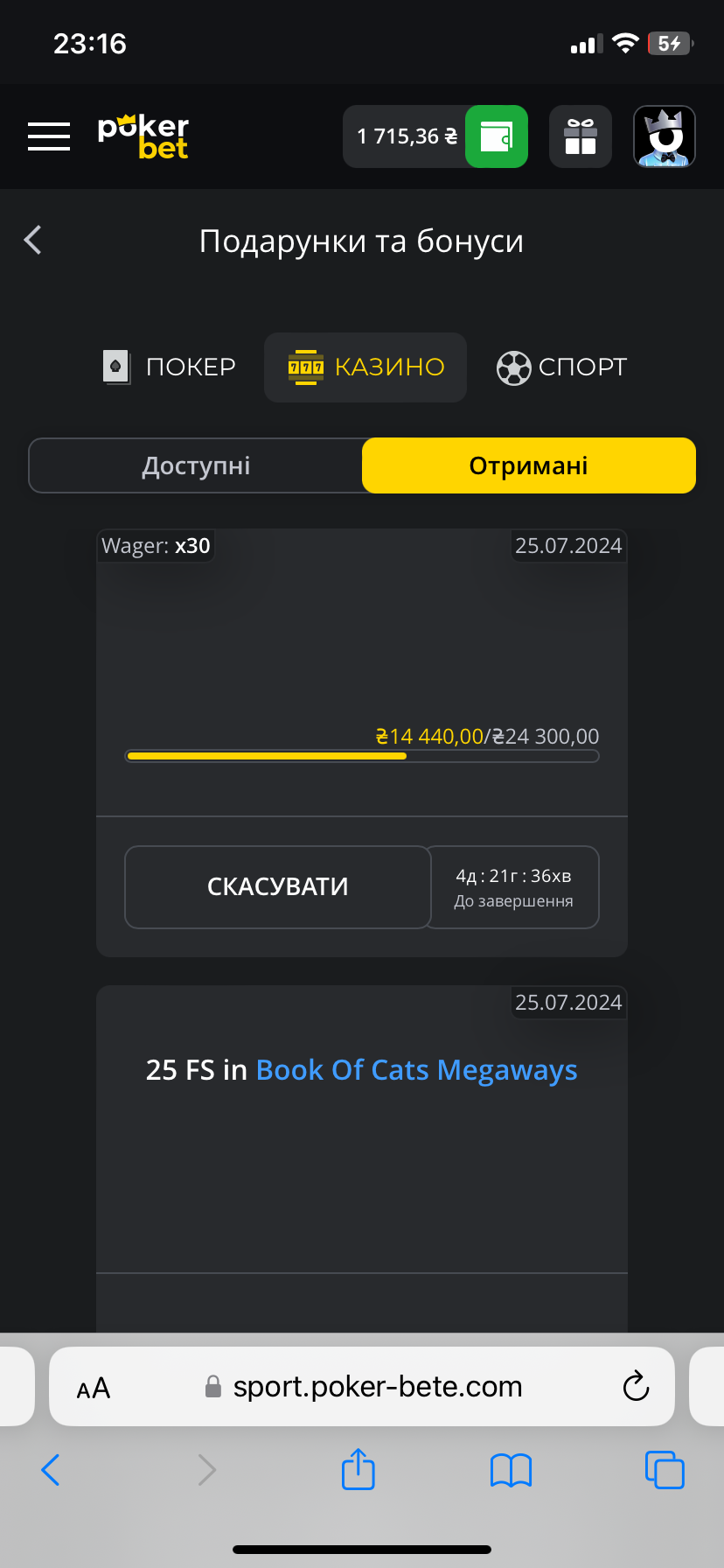Select the КАЗИНО tab
724x1568 pixels.
pos(365,367)
